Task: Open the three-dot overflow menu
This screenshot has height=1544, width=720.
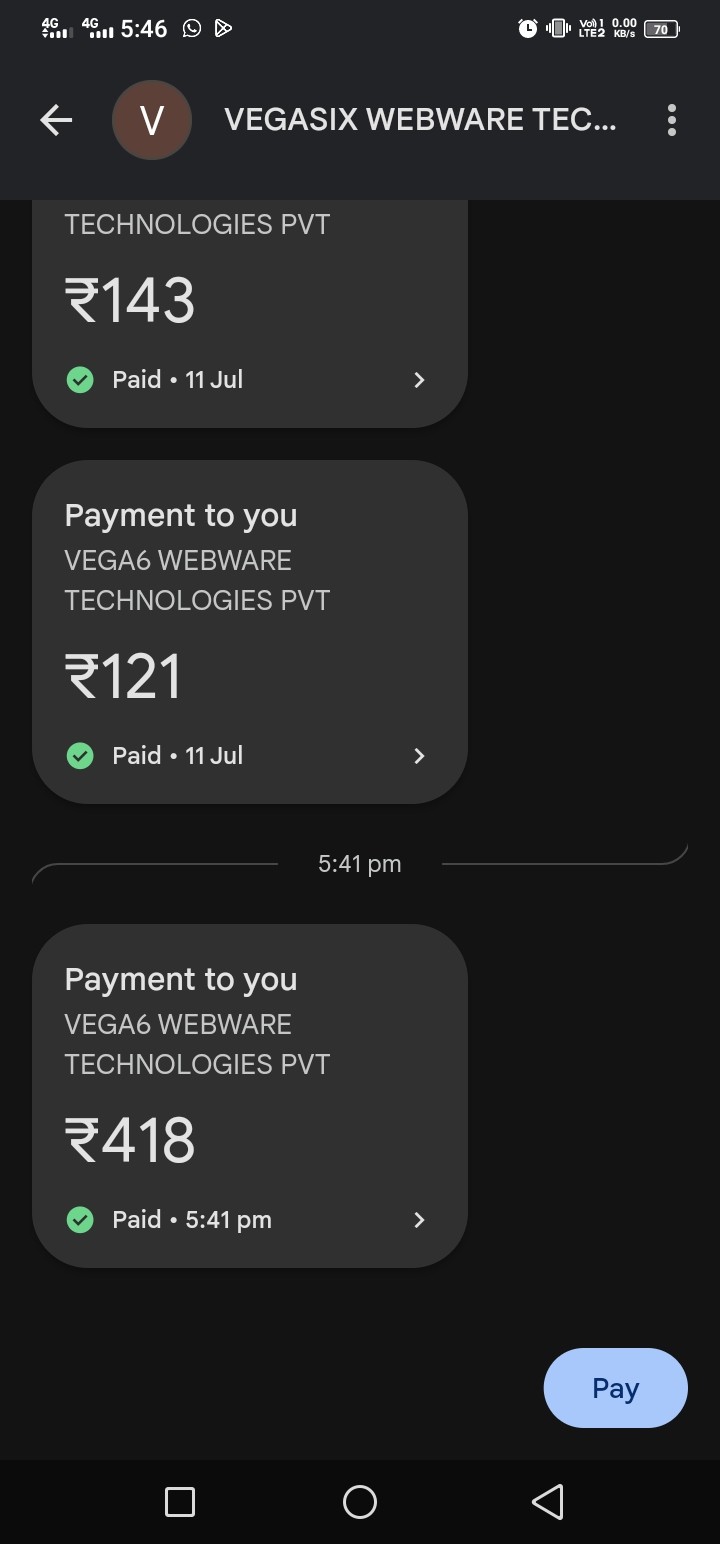Action: 671,121
